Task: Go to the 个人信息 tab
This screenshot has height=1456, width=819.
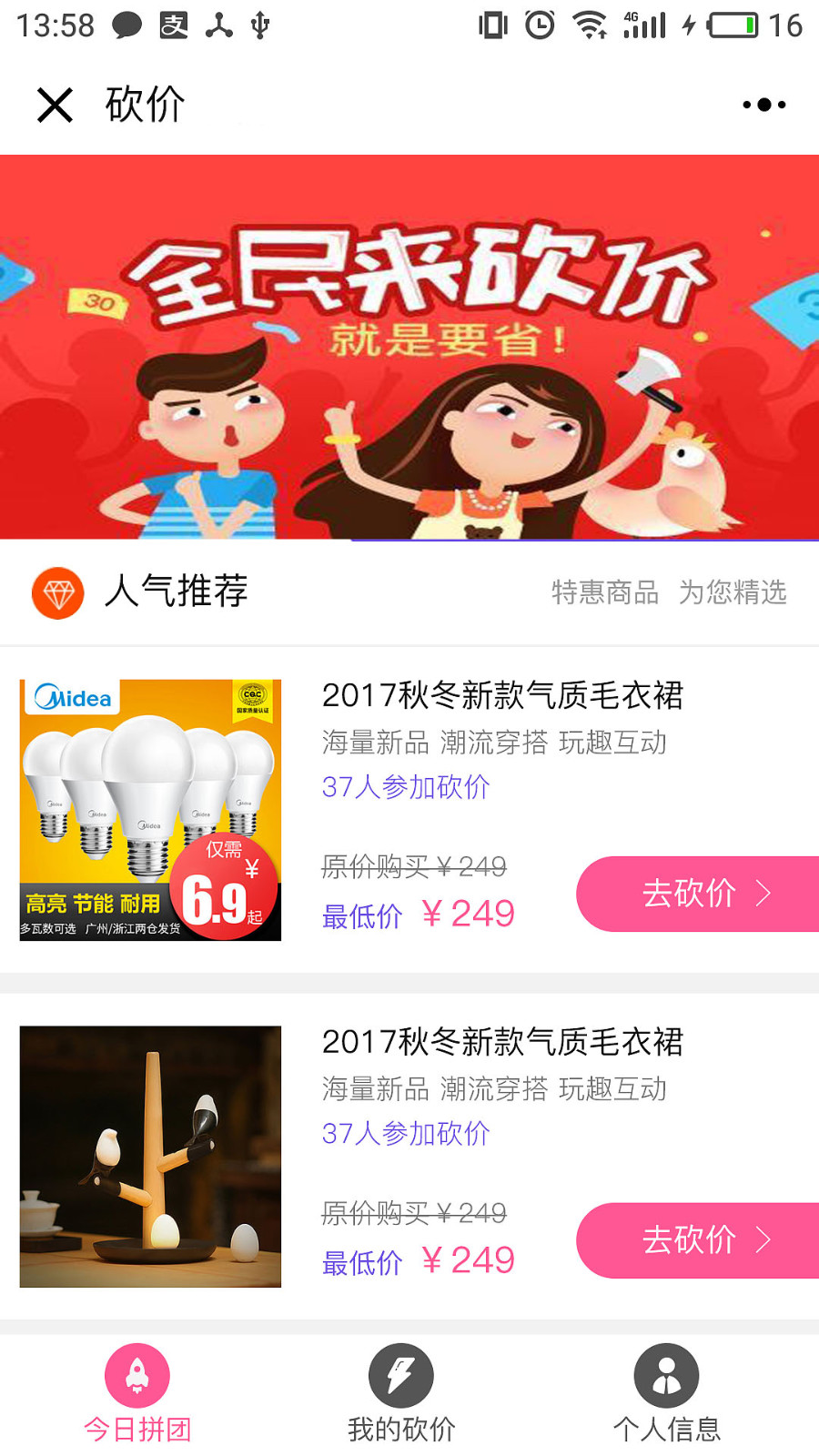Action: click(x=666, y=1392)
